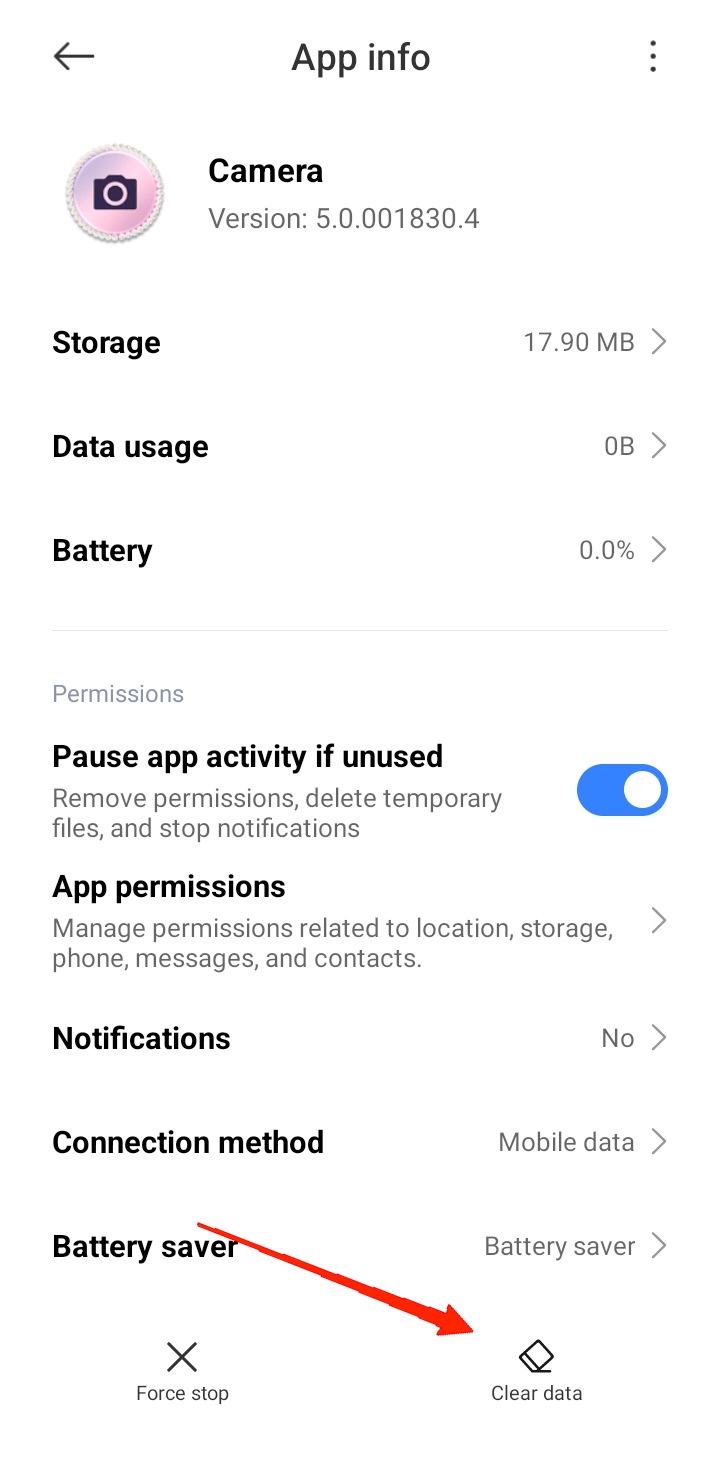Expand App permissions settings

point(659,920)
